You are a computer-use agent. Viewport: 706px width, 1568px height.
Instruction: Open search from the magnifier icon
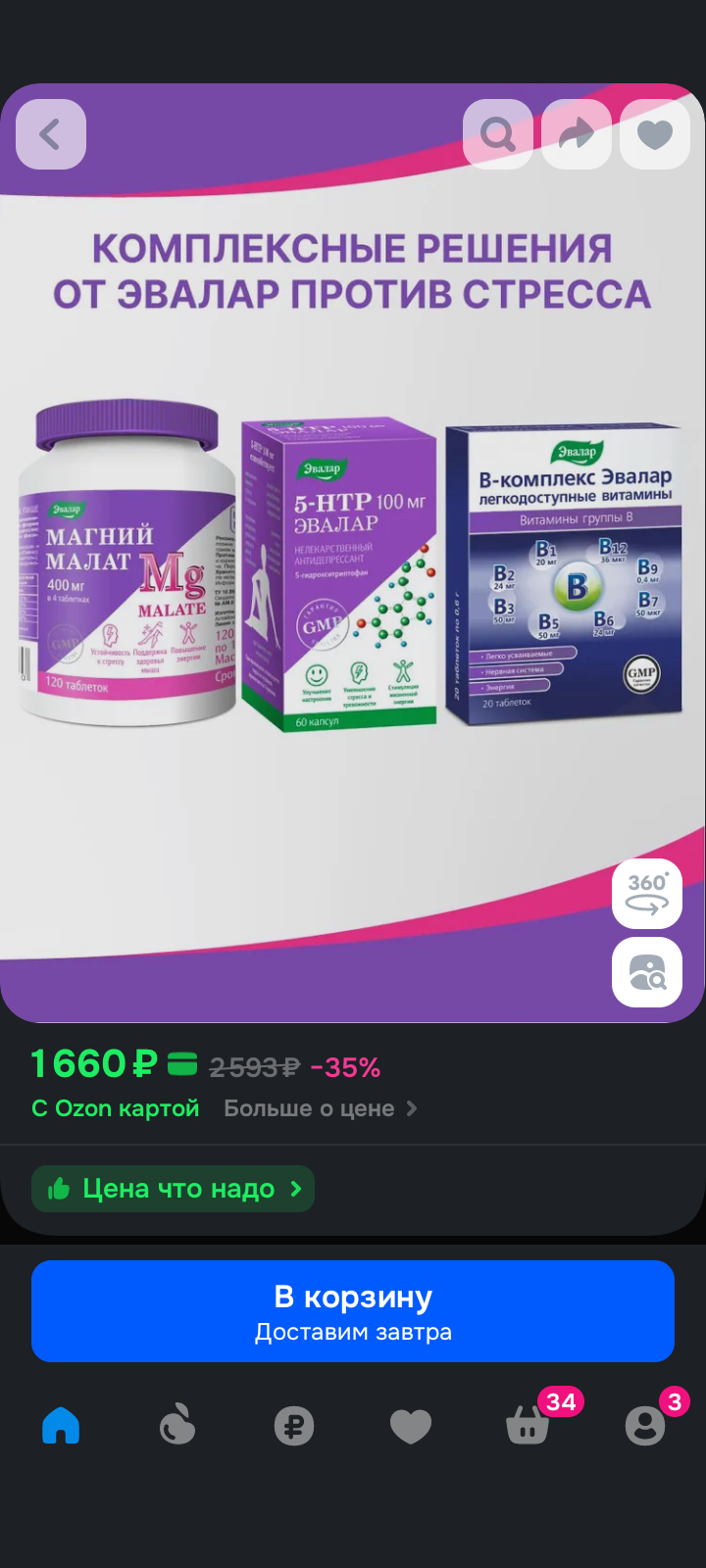pyautogui.click(x=498, y=134)
